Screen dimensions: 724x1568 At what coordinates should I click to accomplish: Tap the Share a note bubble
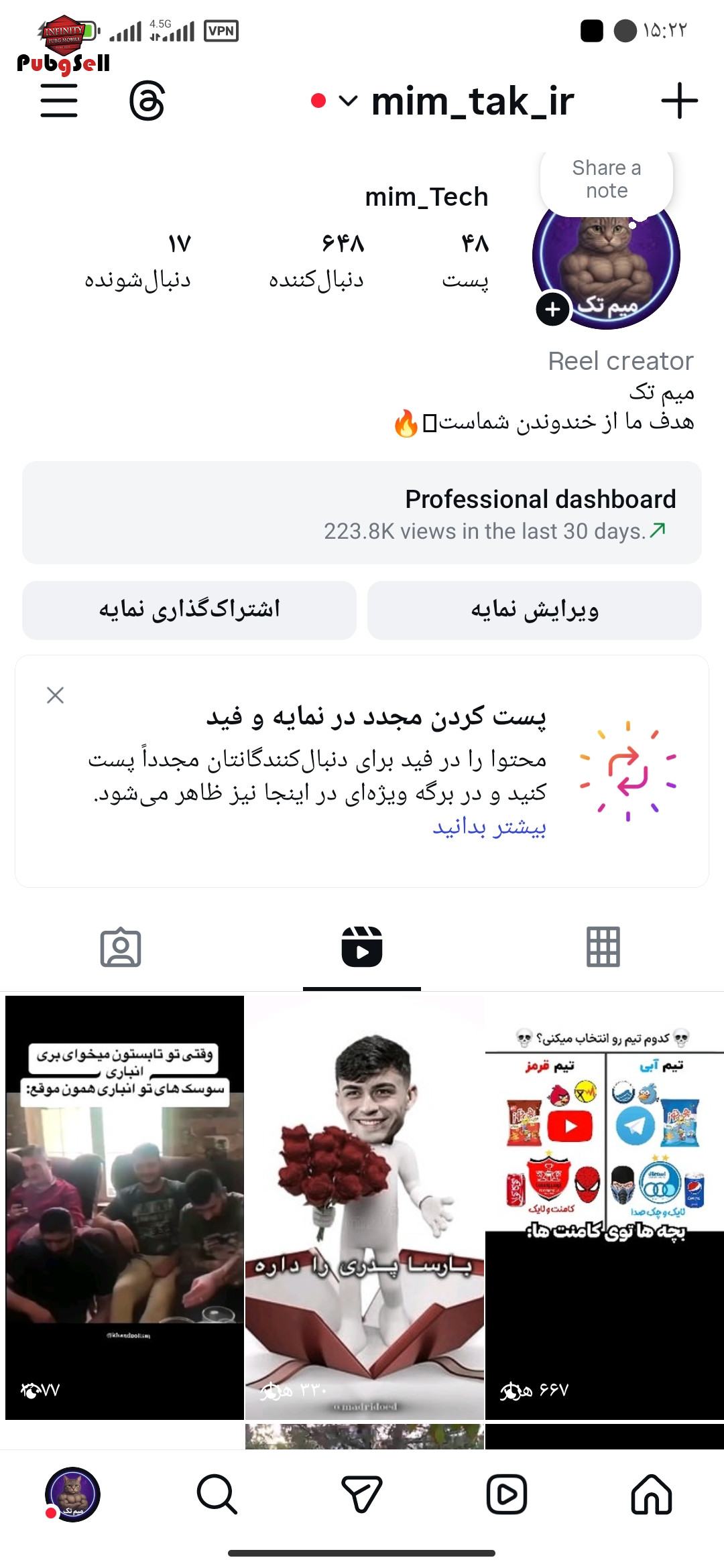(x=607, y=180)
